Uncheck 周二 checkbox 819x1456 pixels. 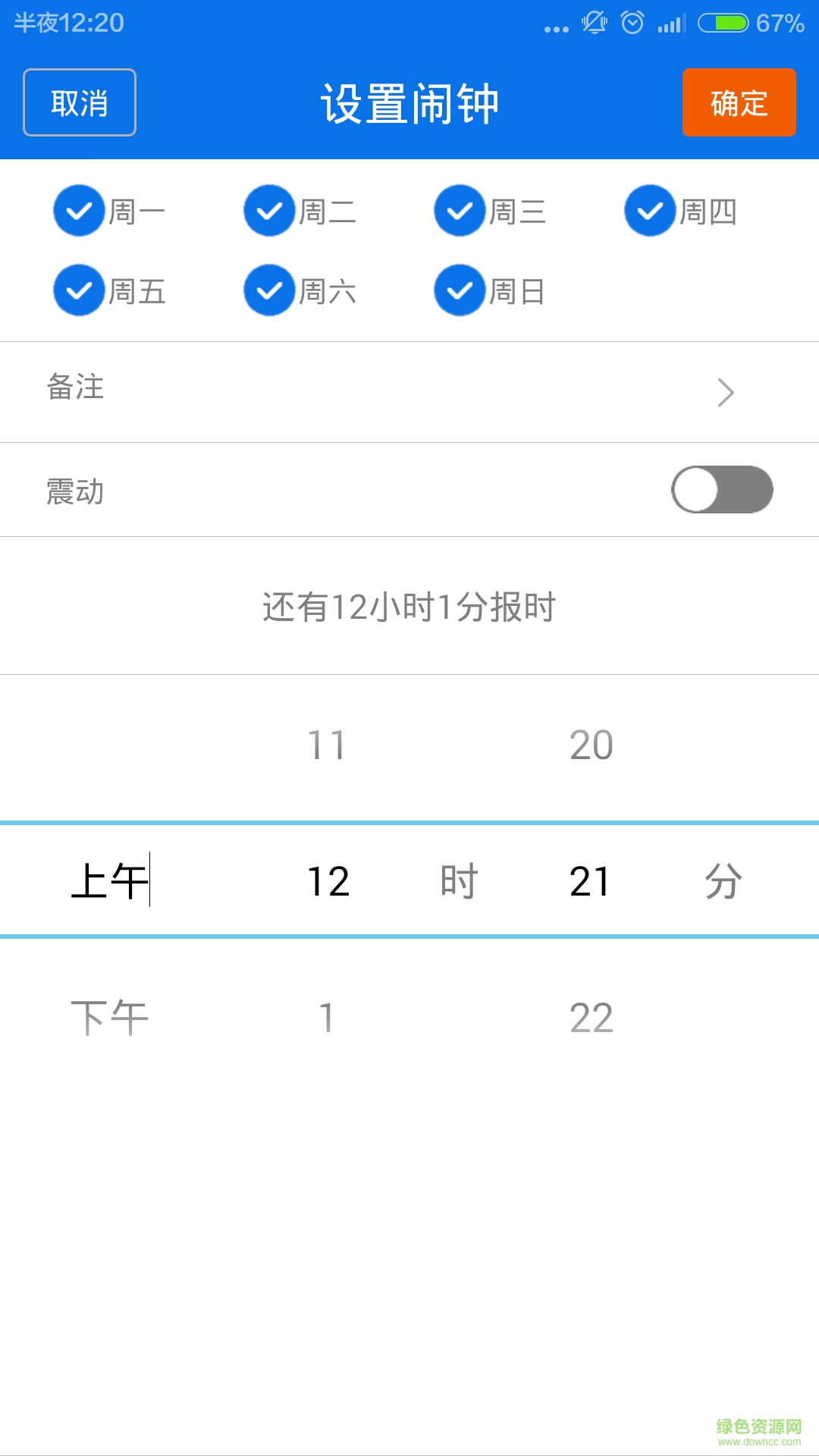269,211
